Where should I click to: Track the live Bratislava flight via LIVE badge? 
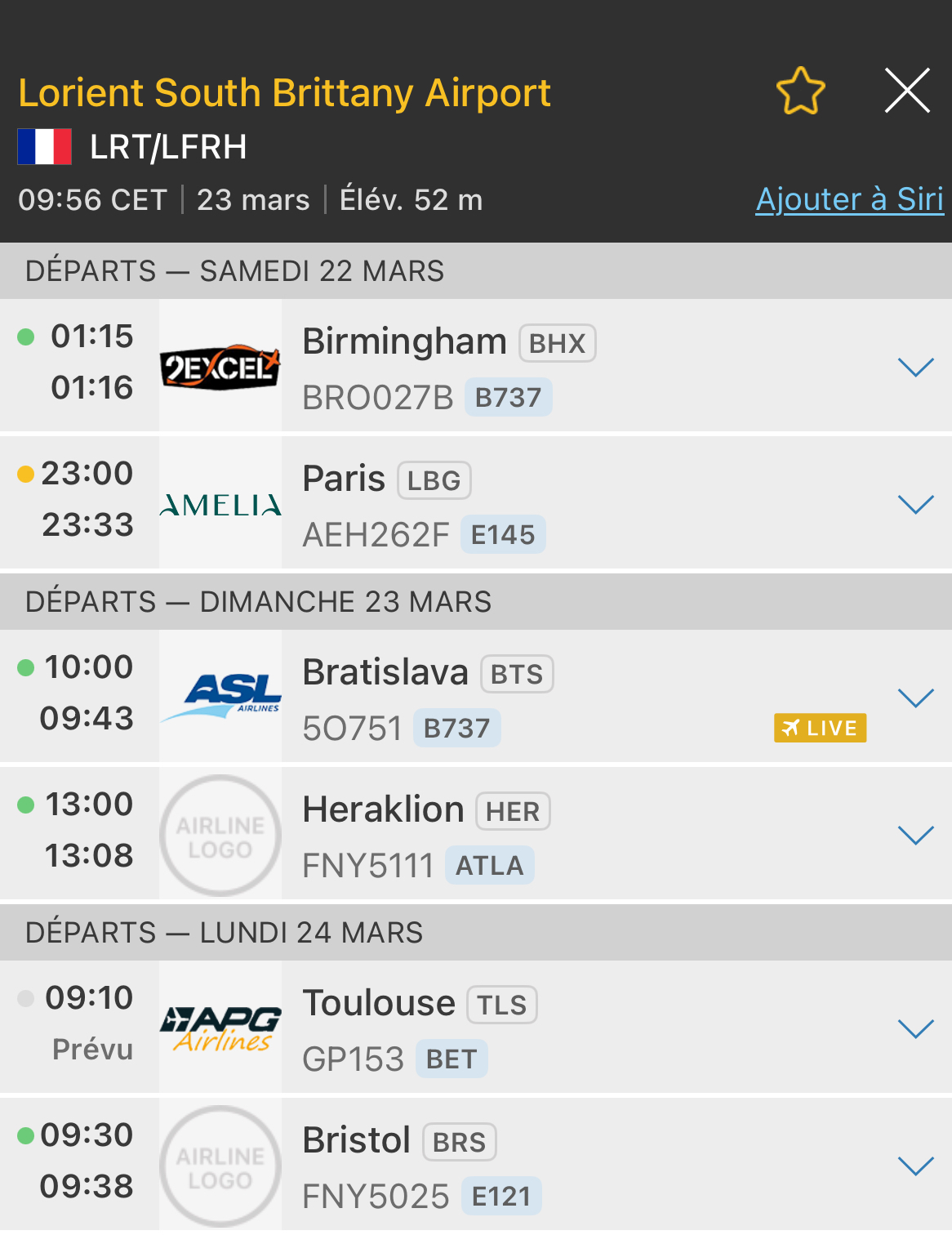click(x=820, y=728)
